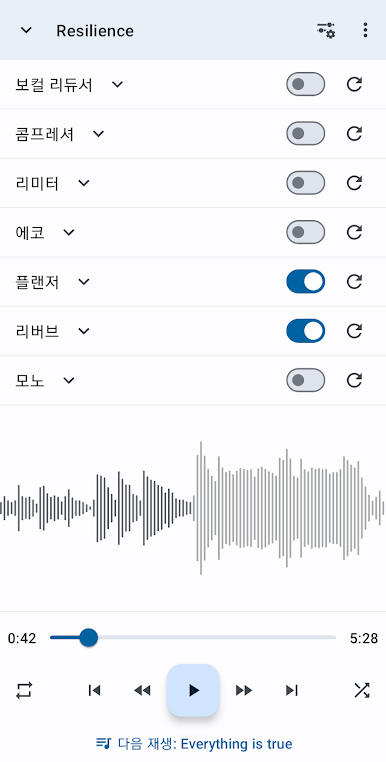This screenshot has width=386, height=762.
Task: Turn on the 에코 effect
Action: [305, 232]
